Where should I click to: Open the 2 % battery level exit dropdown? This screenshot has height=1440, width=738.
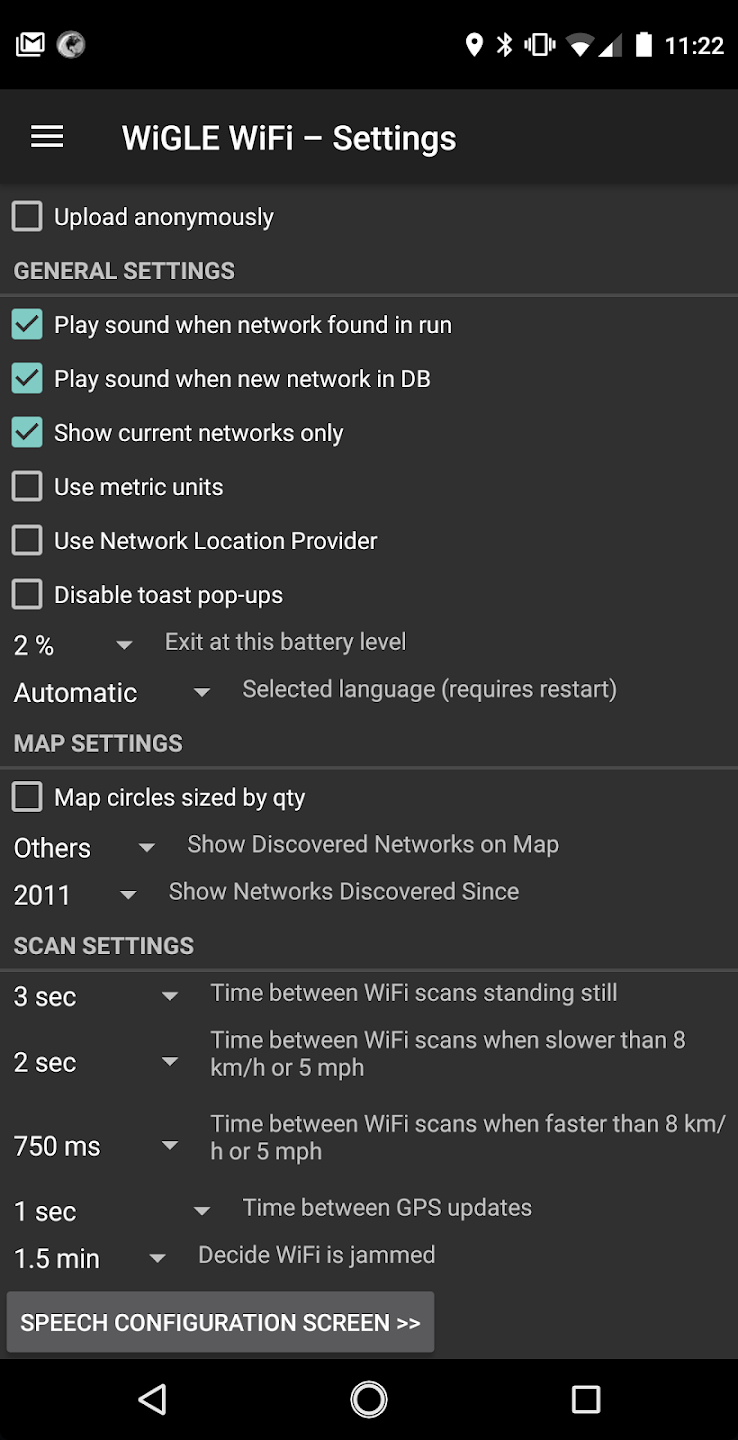pos(73,645)
